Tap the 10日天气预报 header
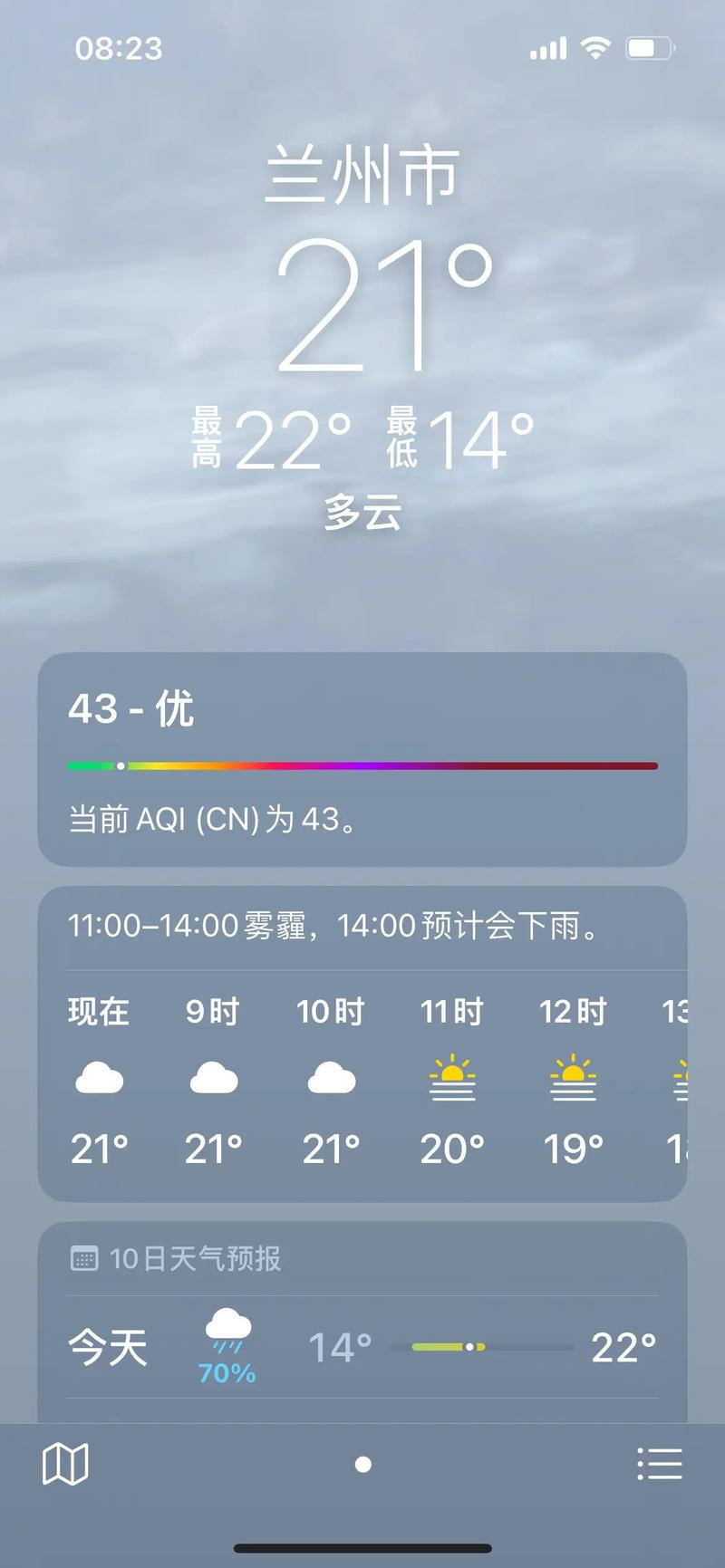The width and height of the screenshot is (725, 1568). tap(195, 1258)
